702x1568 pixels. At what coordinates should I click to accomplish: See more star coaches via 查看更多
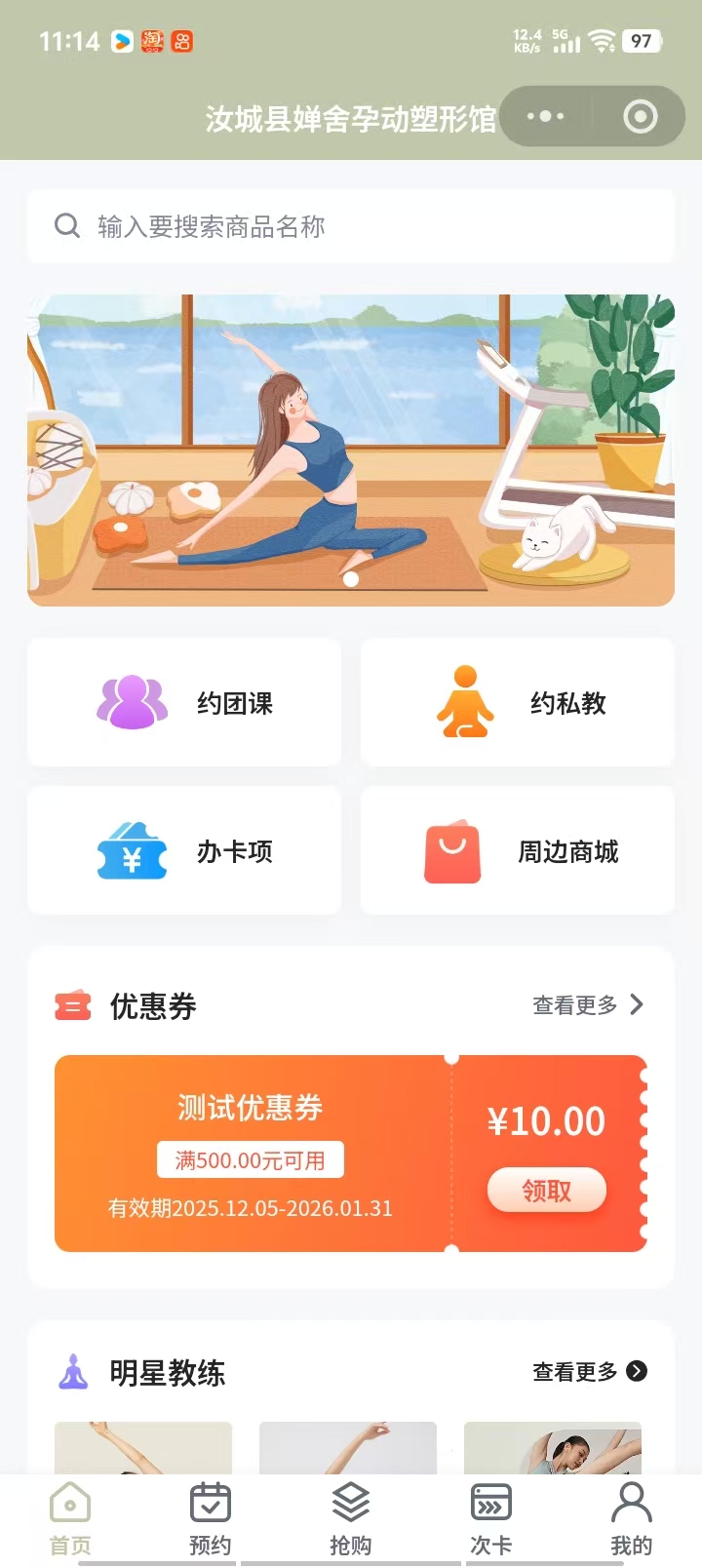click(589, 1372)
